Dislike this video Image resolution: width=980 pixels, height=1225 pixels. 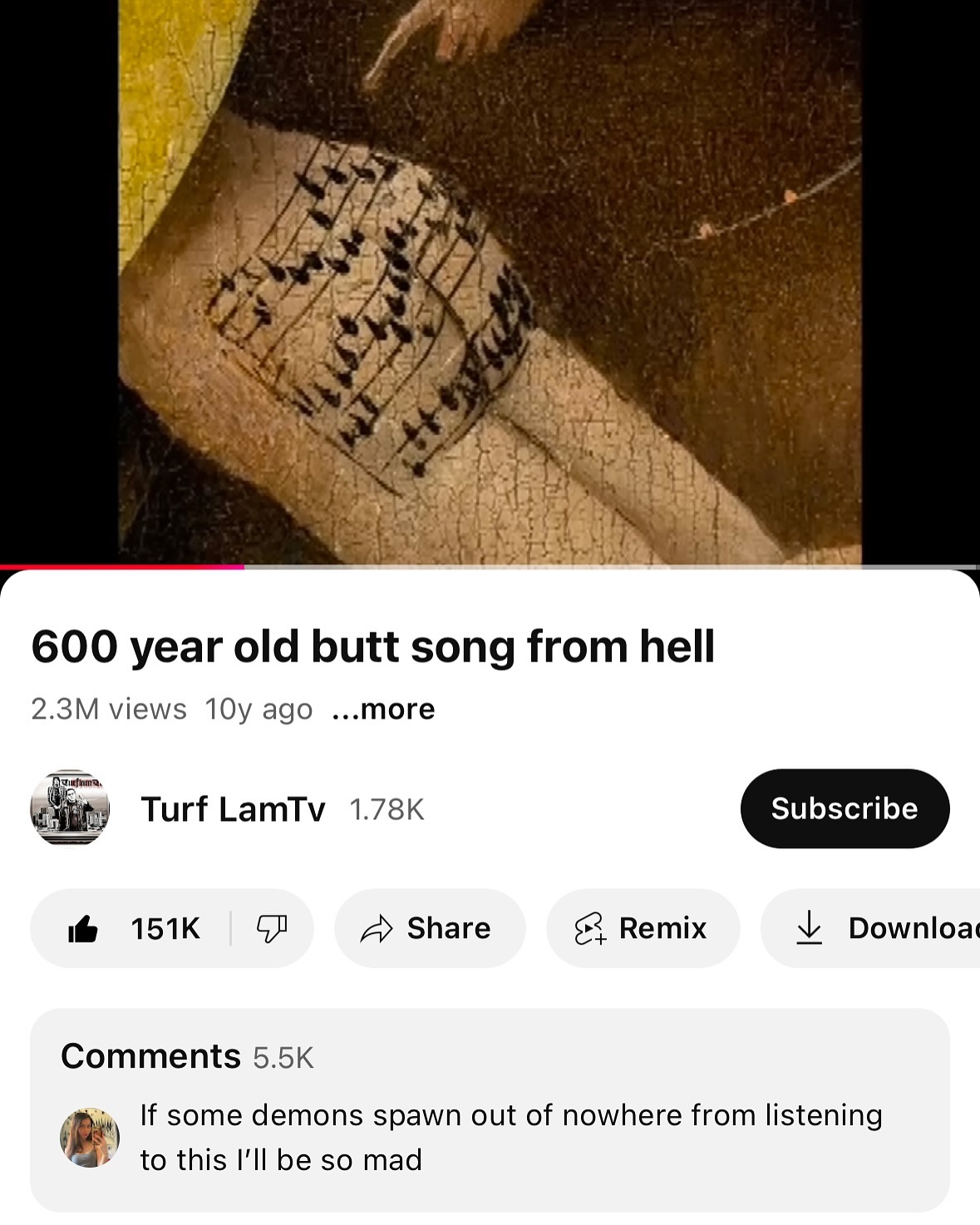point(272,928)
